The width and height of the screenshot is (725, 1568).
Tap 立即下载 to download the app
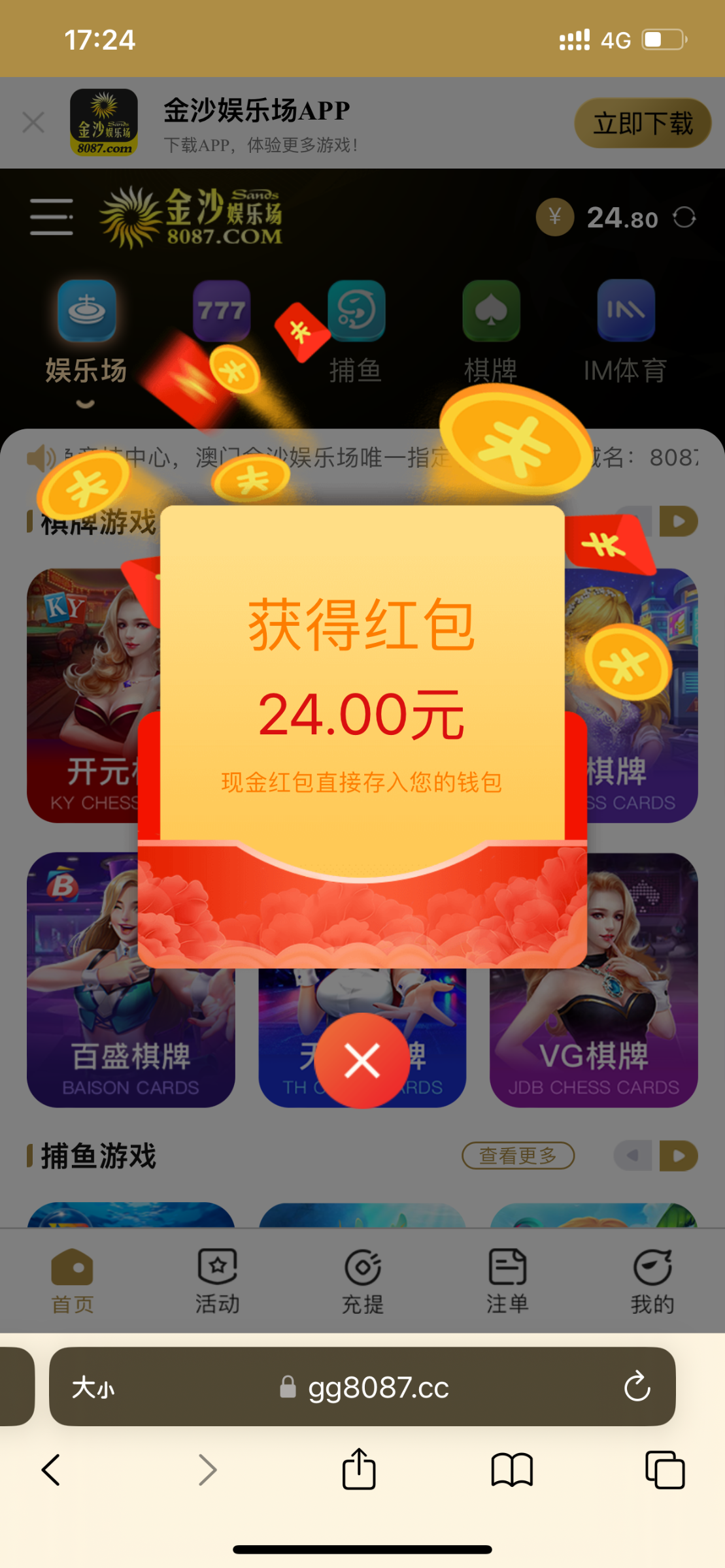[642, 123]
